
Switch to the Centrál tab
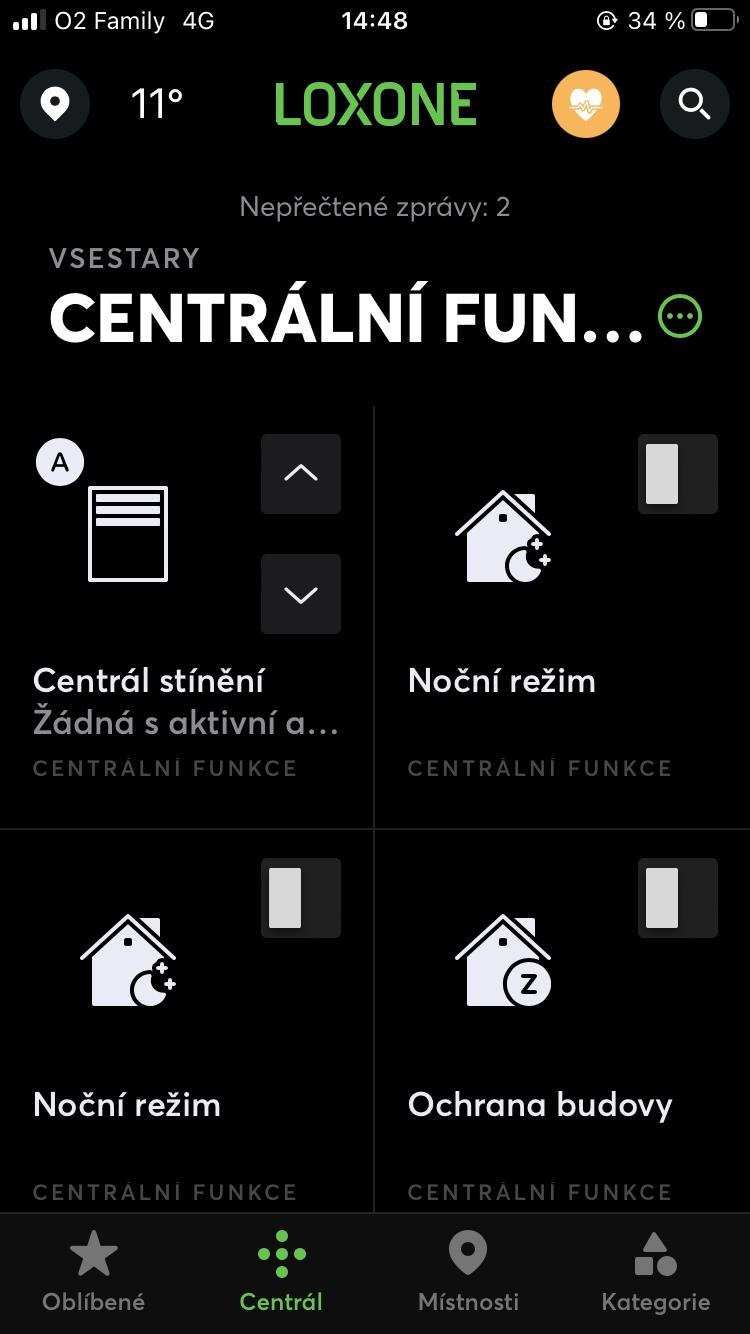[x=281, y=1272]
